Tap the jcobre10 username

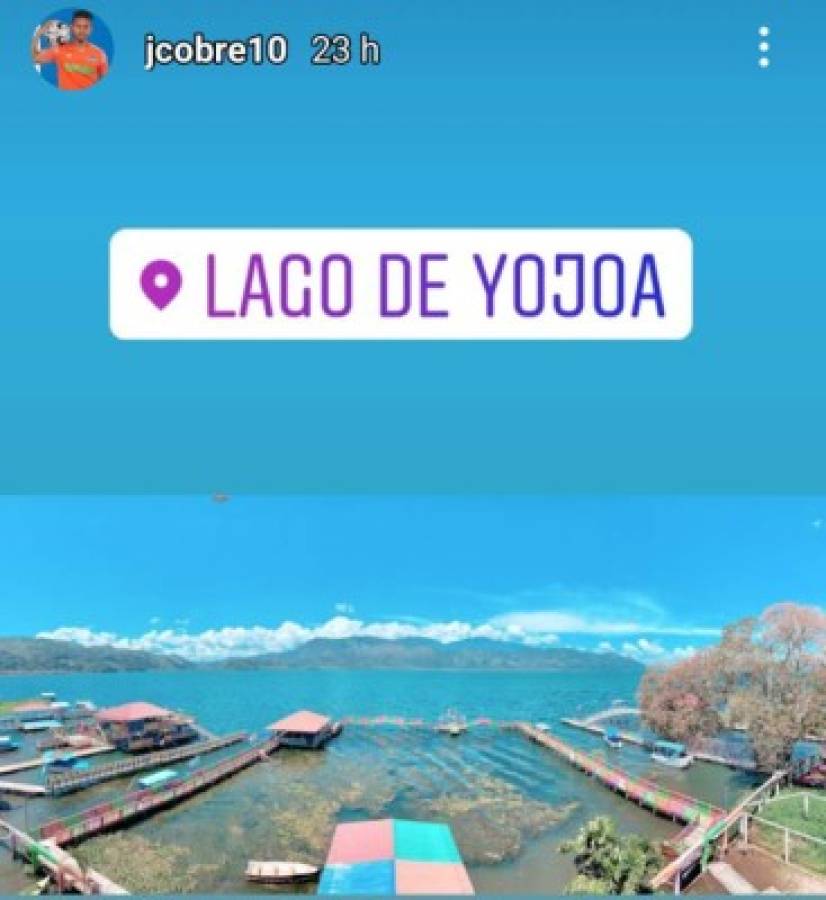215,51
